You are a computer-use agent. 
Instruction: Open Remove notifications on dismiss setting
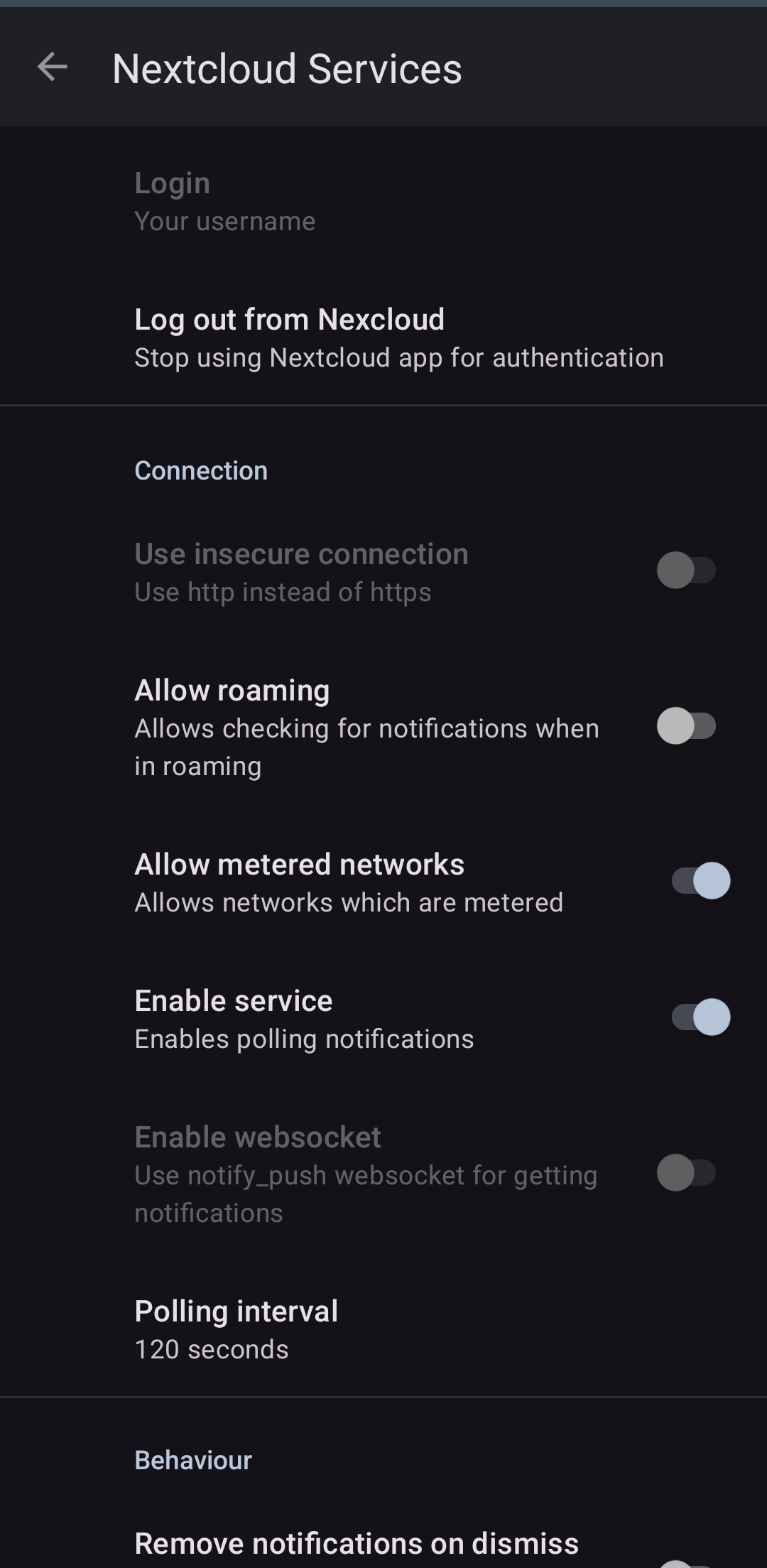[357, 1545]
